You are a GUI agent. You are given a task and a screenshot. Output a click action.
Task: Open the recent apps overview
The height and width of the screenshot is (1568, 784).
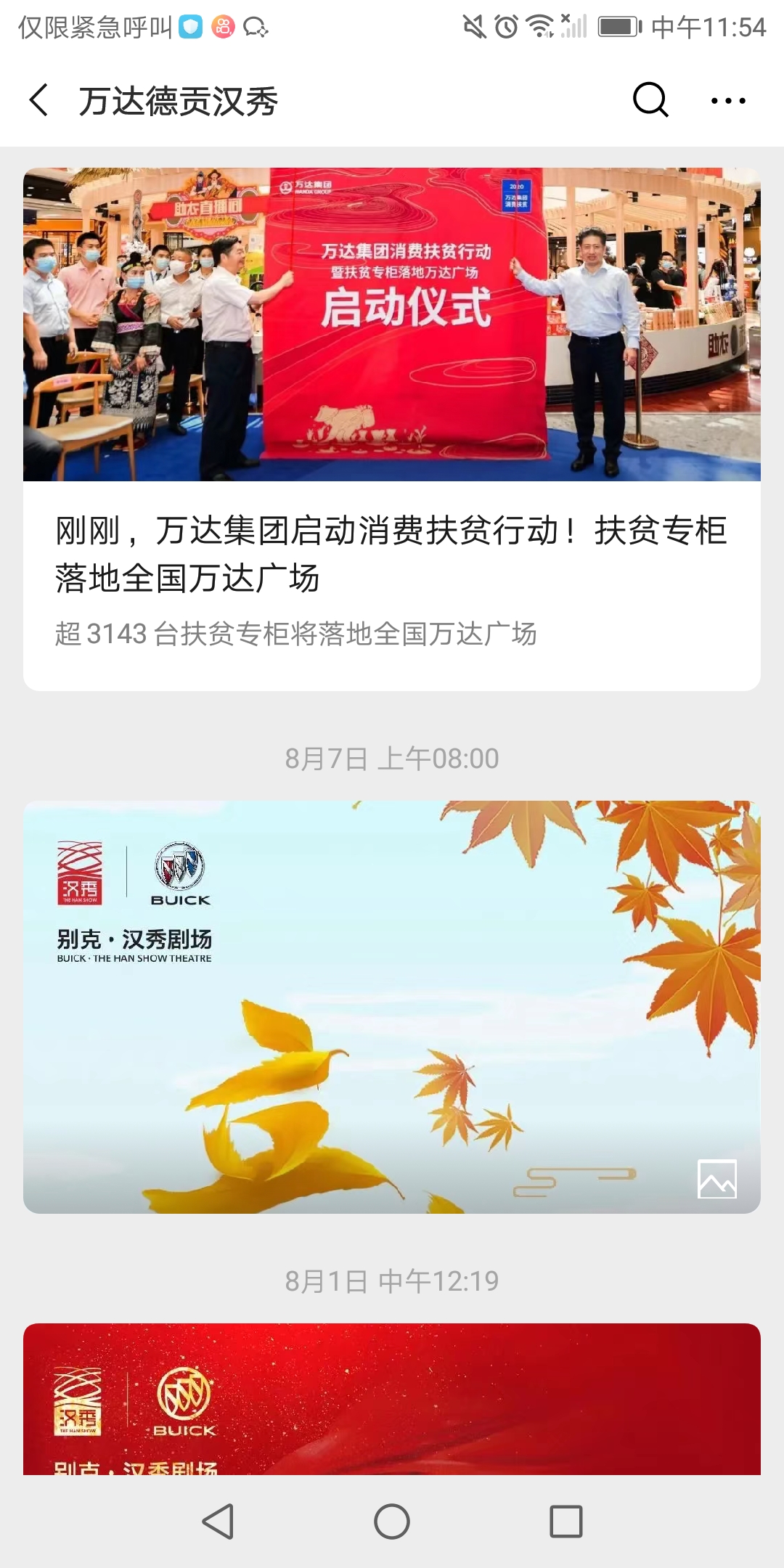click(x=566, y=1521)
